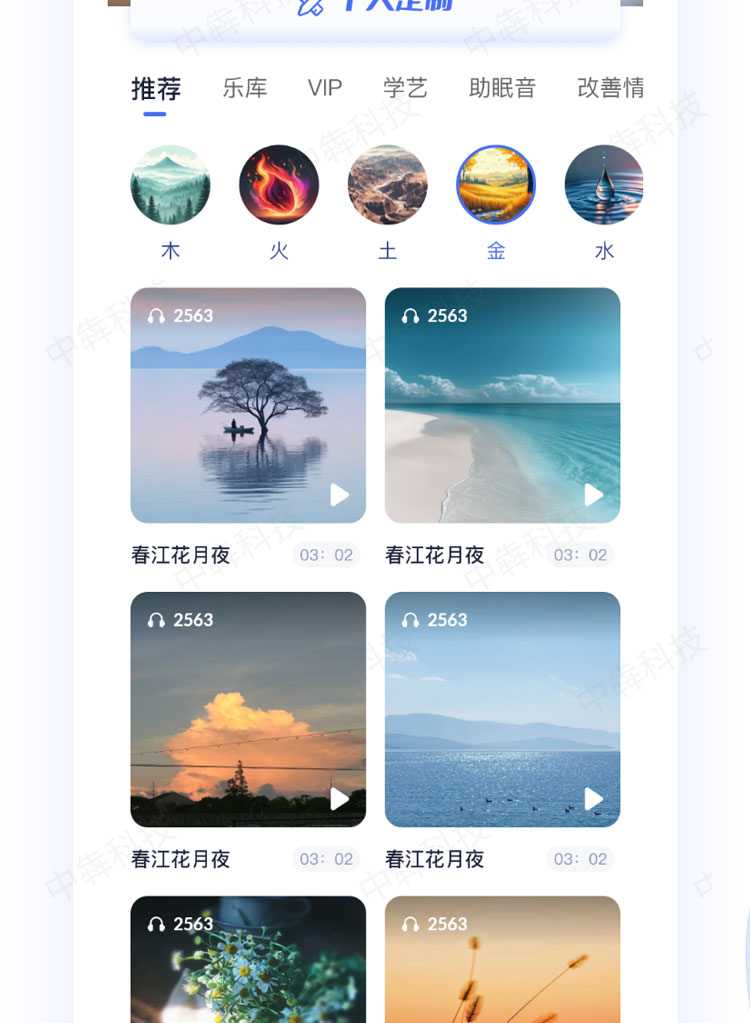Select the 土 element category
Viewport: 750px width, 1023px height.
pyautogui.click(x=387, y=185)
